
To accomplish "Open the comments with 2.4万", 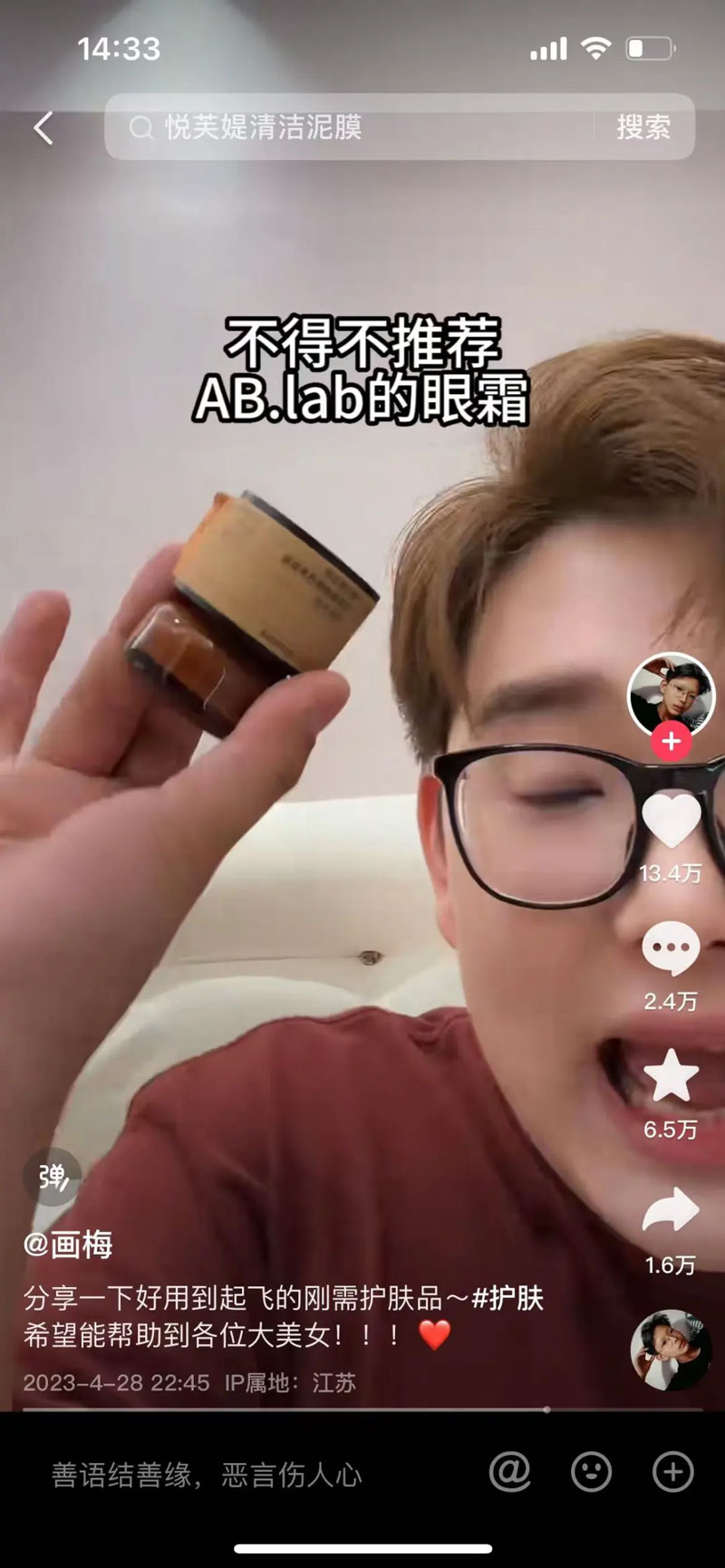I will [x=671, y=951].
